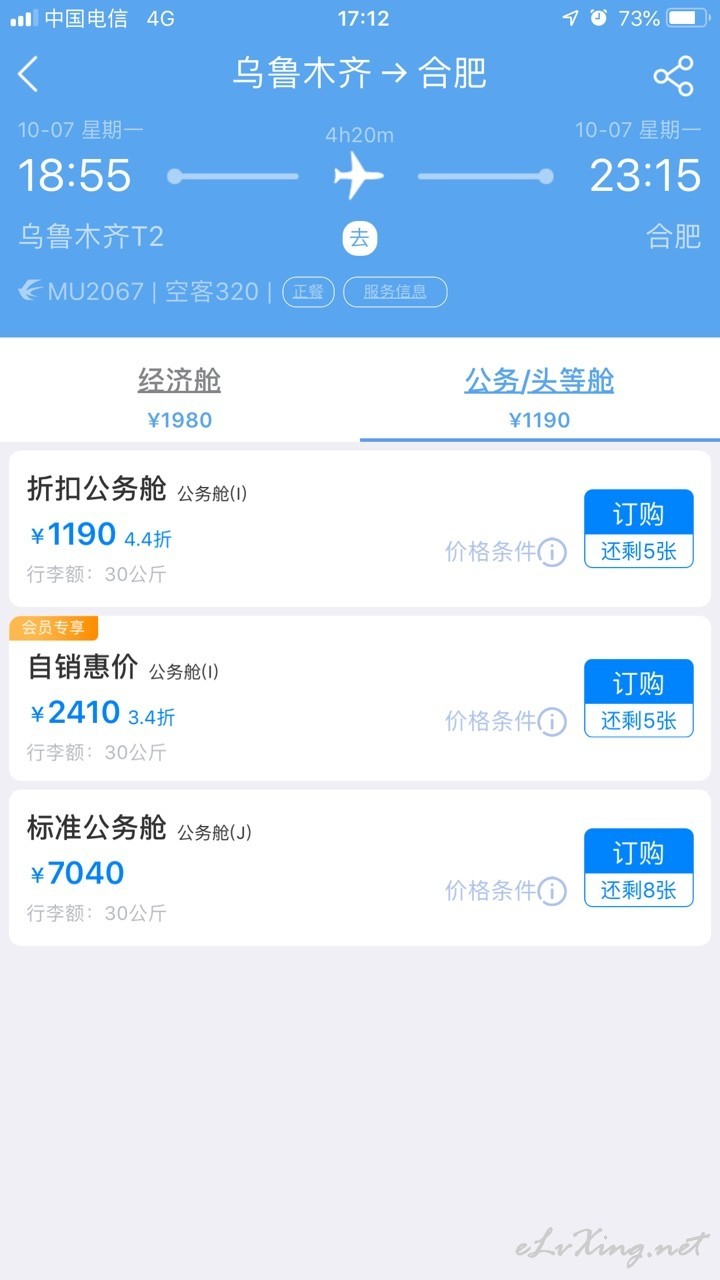Select the 公务/头等舱 tab
The width and height of the screenshot is (720, 1280).
click(x=540, y=396)
